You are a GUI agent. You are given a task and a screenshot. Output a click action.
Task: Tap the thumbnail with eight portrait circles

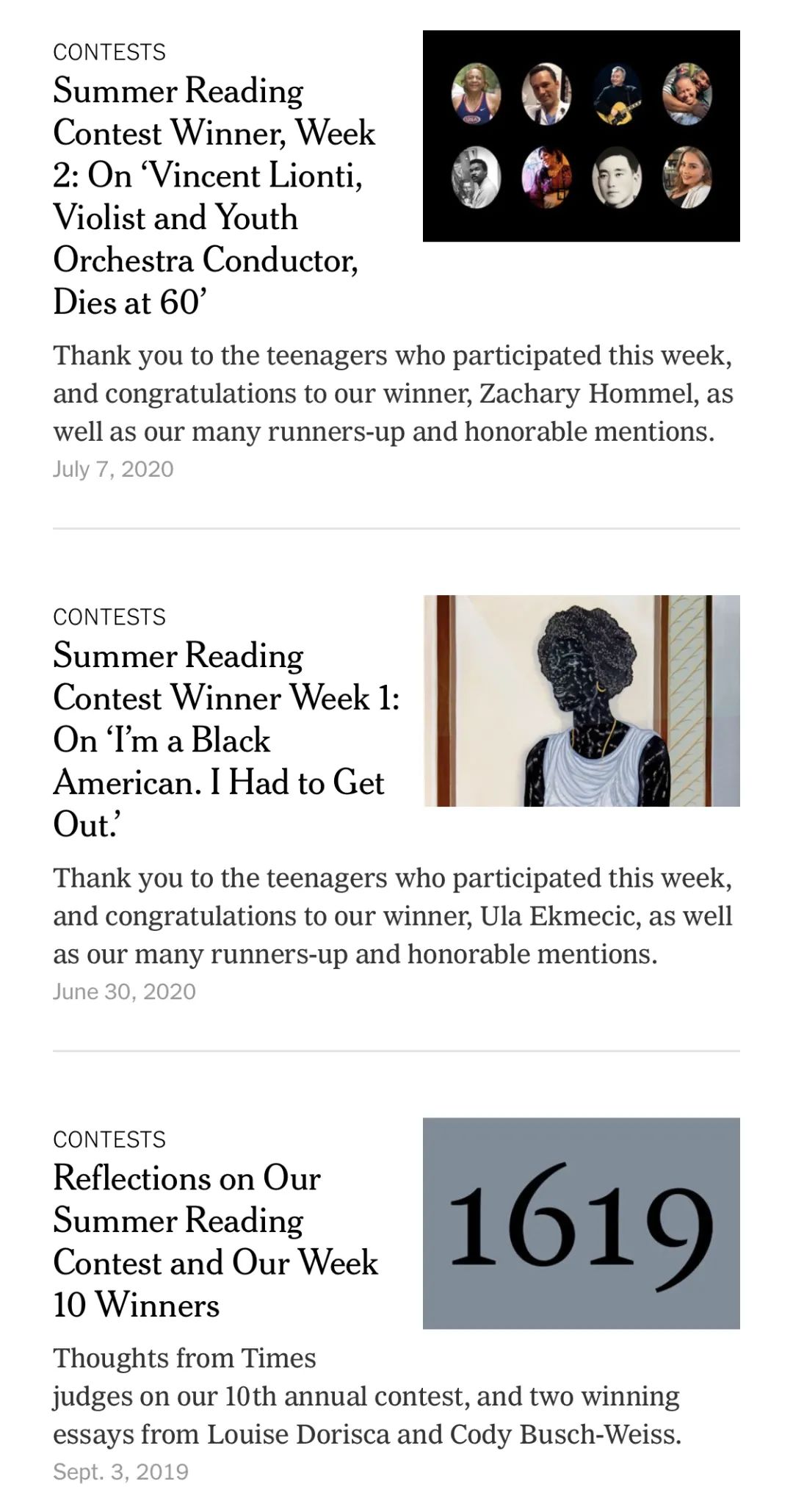pos(581,136)
